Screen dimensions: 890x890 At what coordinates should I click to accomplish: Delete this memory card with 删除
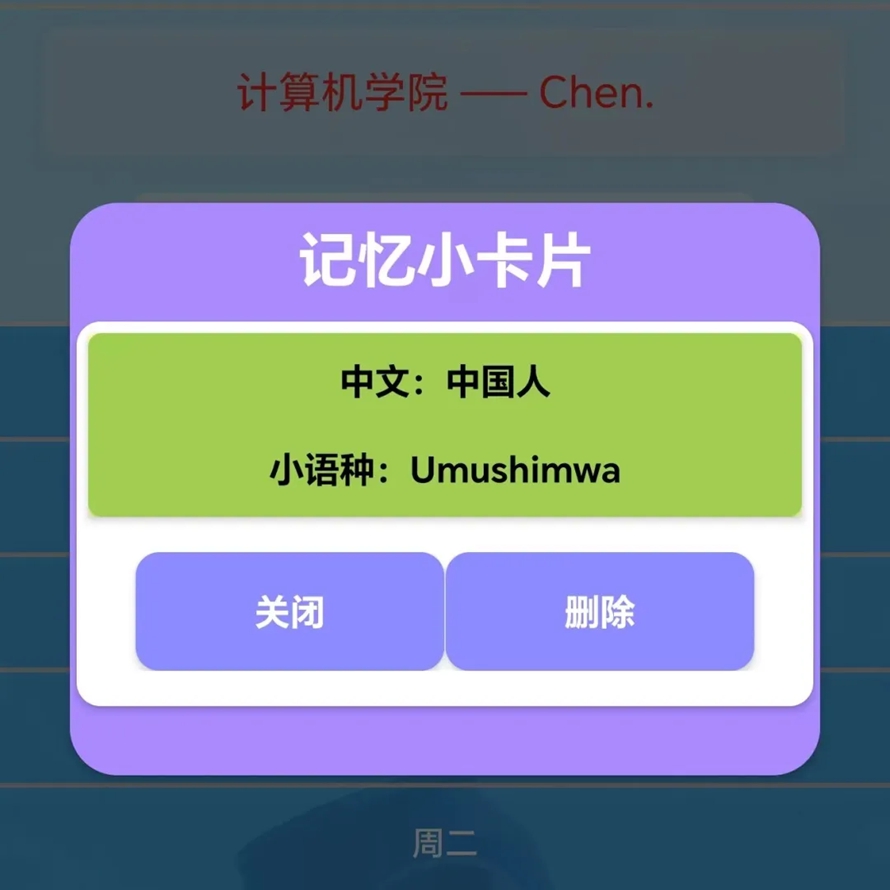[599, 611]
